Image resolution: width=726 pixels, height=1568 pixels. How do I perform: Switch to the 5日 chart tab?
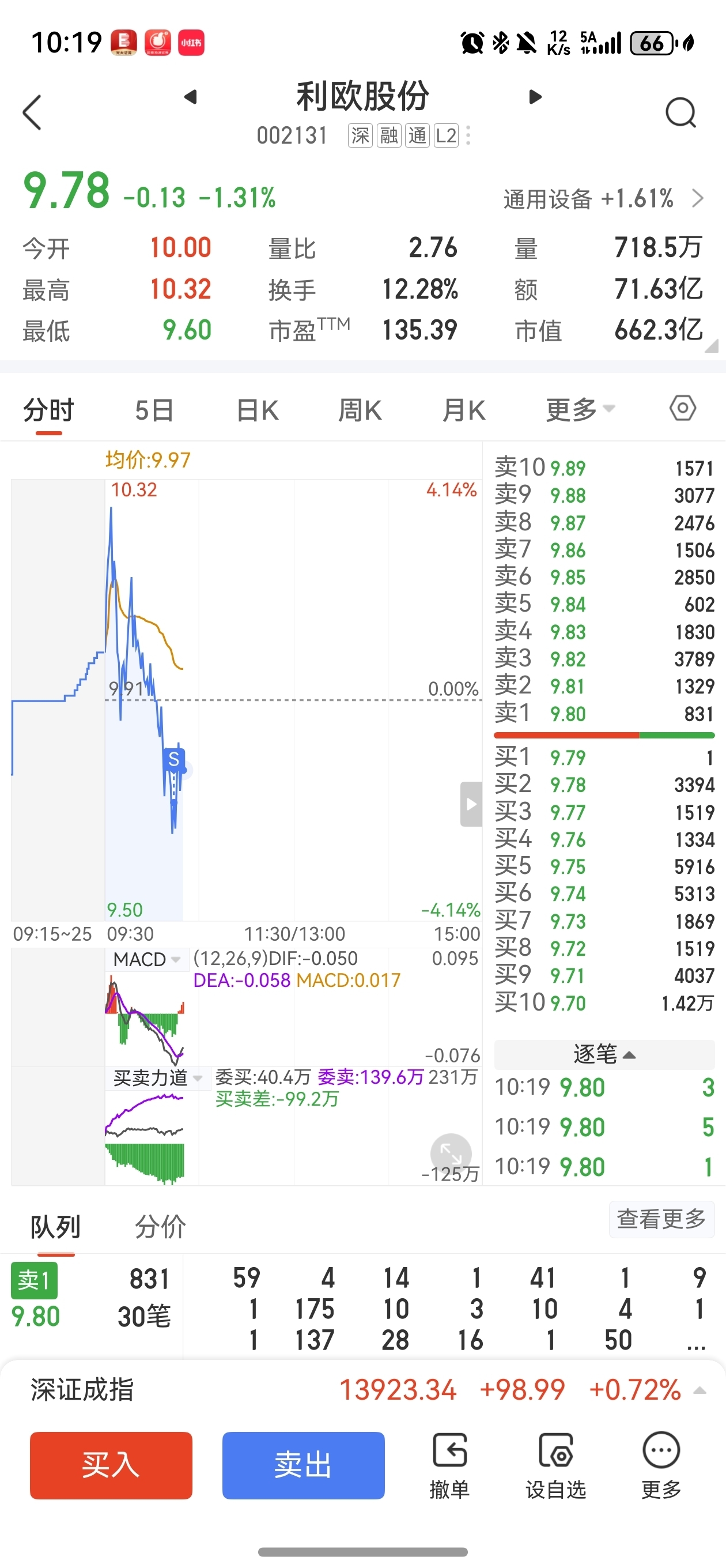[154, 410]
